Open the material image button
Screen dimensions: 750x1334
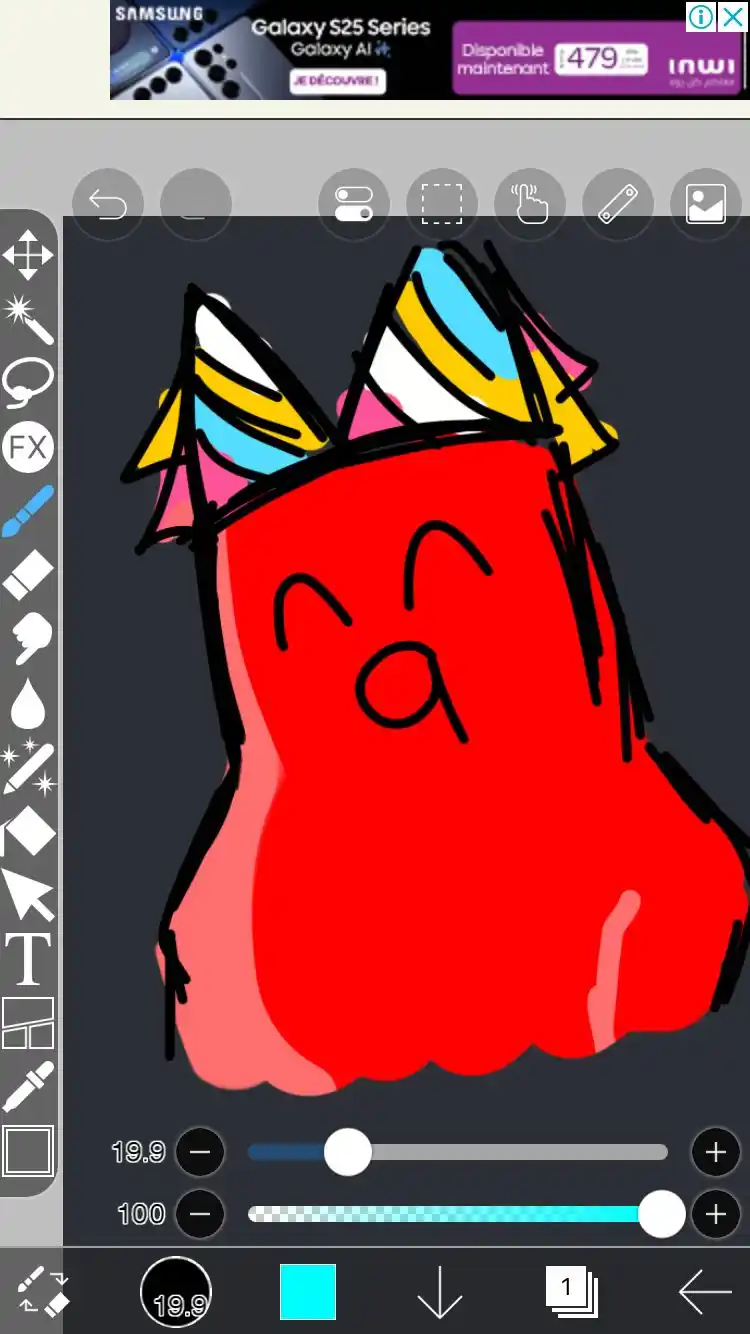tap(705, 204)
